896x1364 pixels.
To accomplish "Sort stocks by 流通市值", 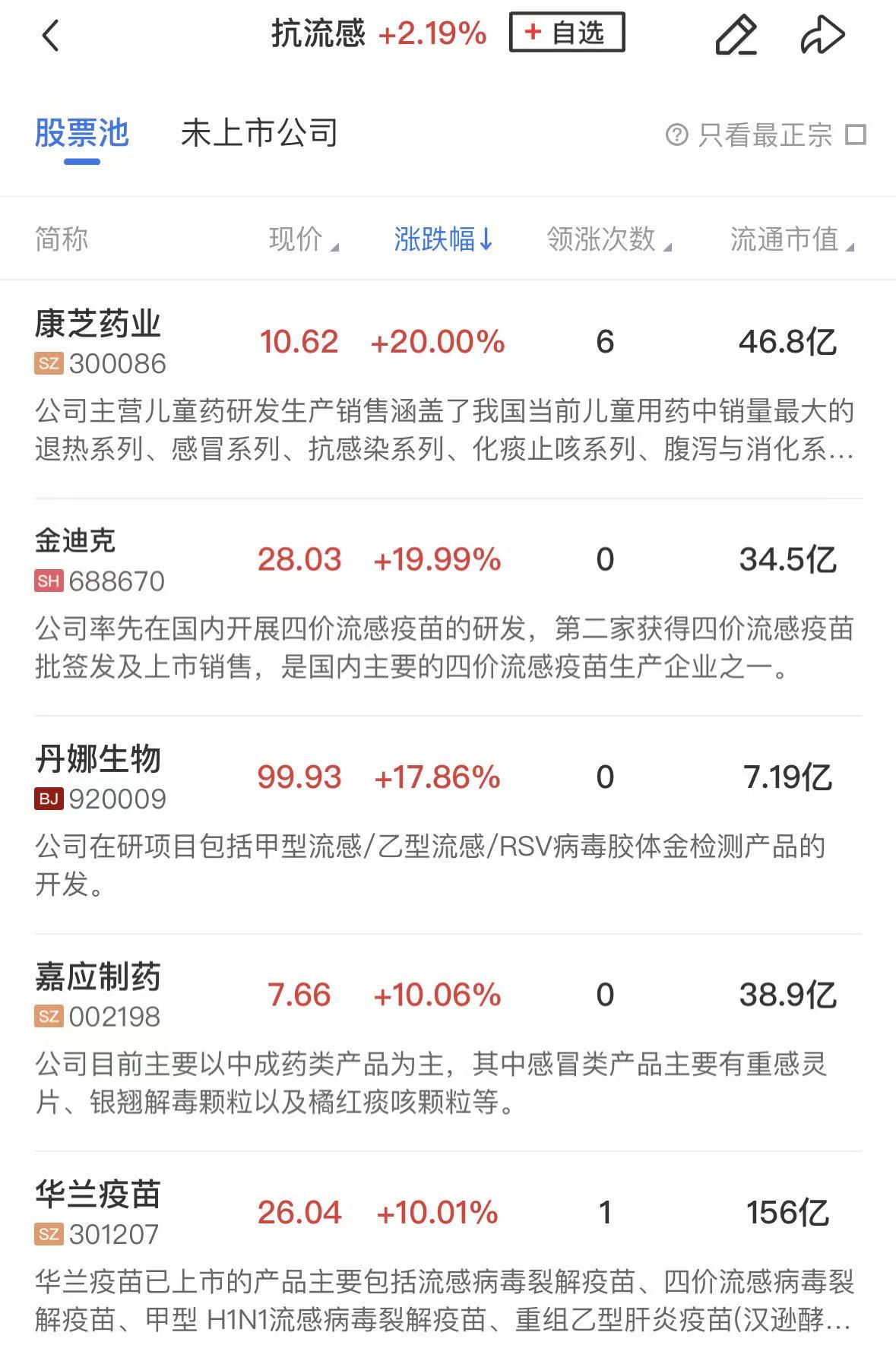I will 792,239.
